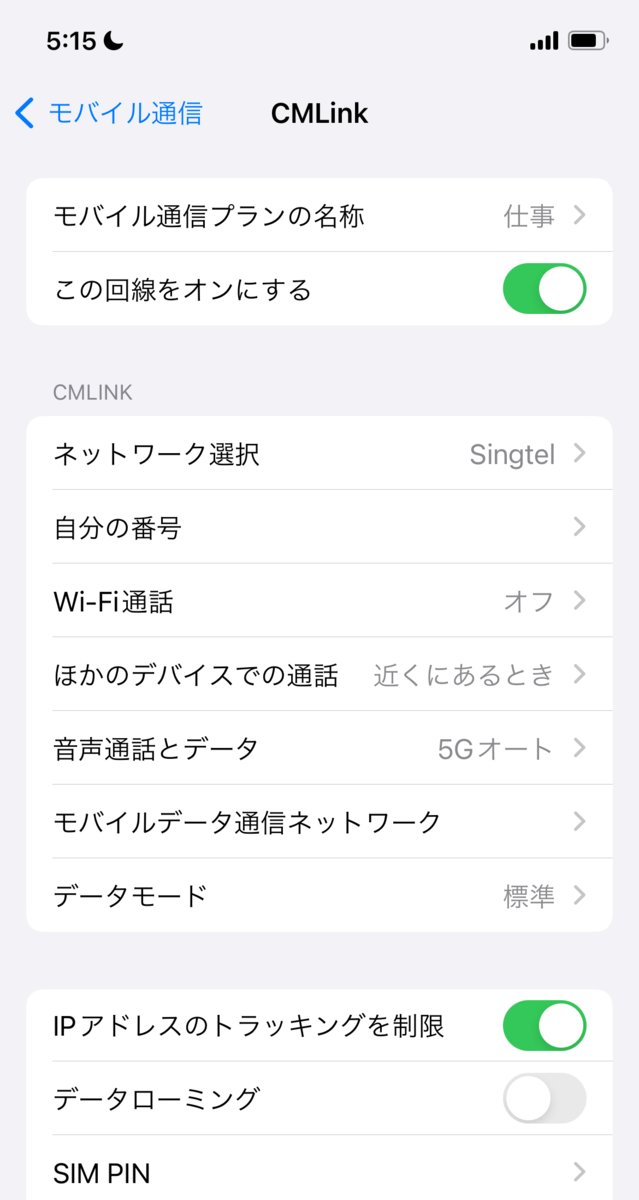639x1200 pixels.
Task: Enable データローミング switch
Action: tap(544, 1098)
